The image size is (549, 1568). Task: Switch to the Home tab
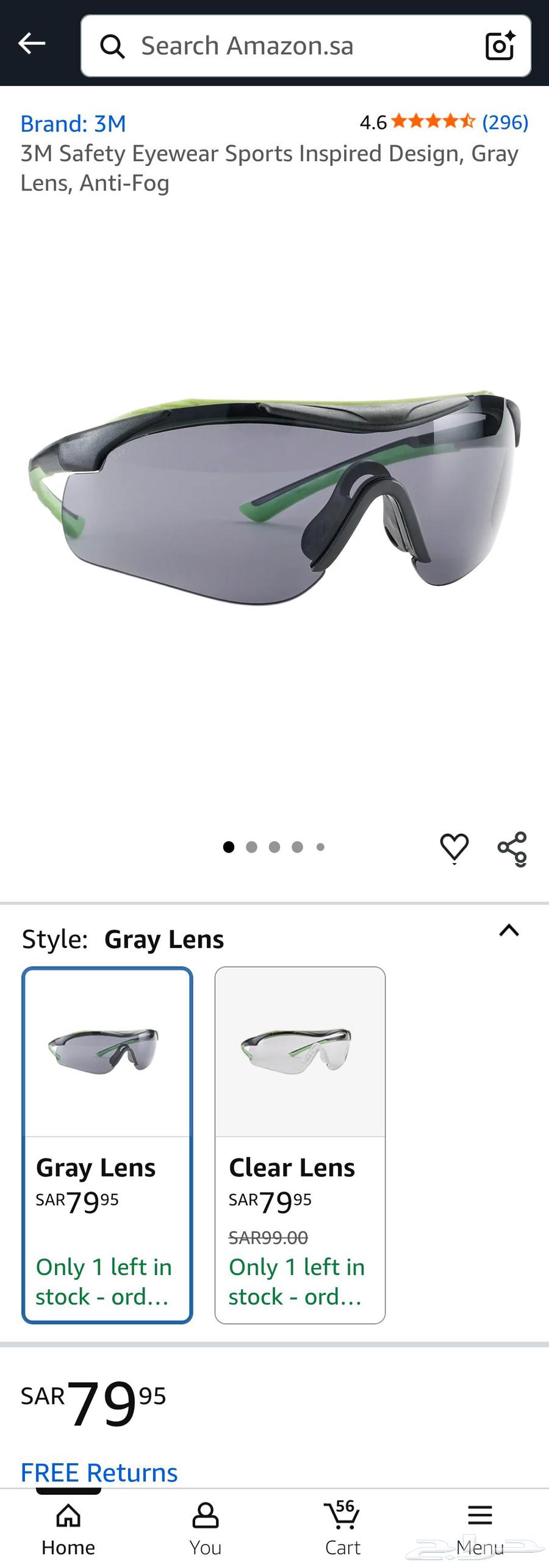(x=68, y=1529)
